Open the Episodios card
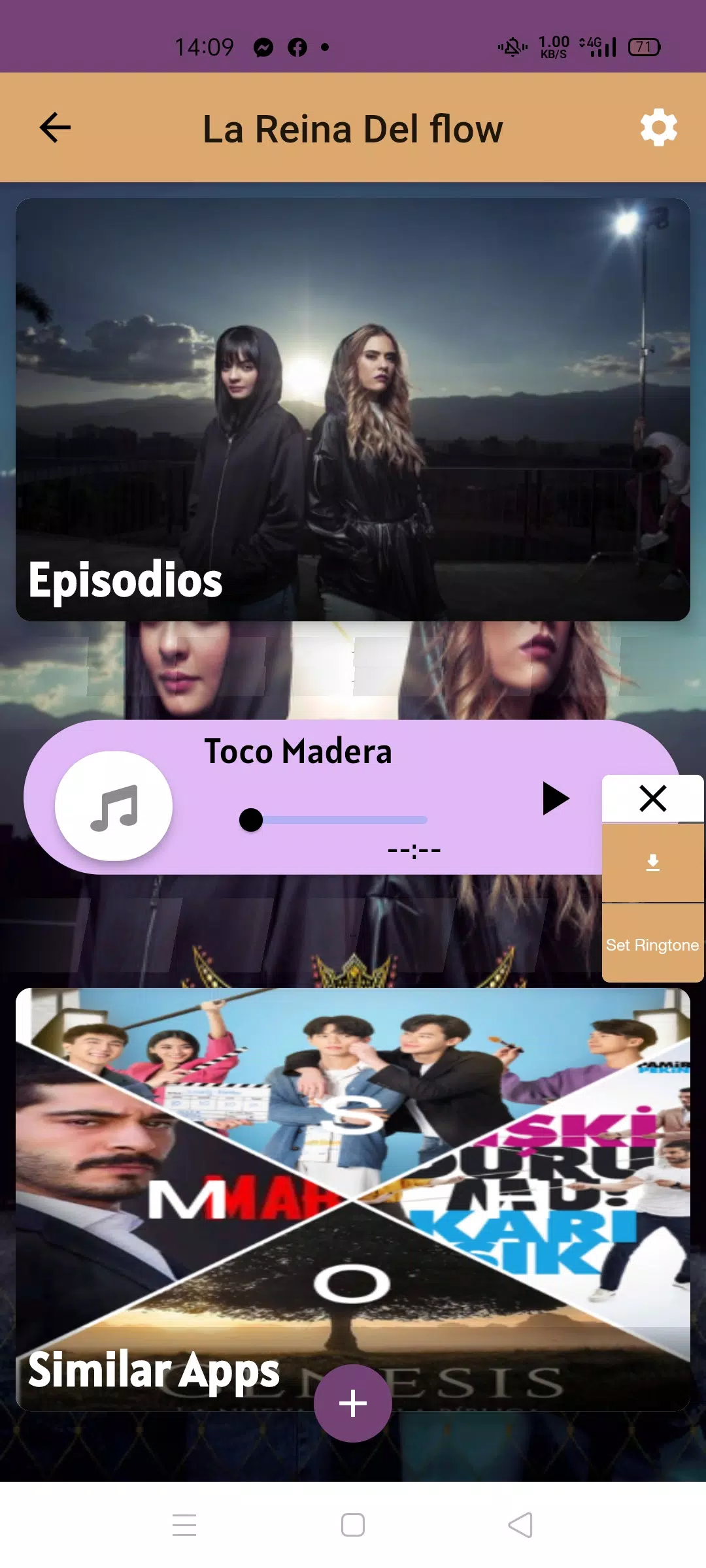Image resolution: width=706 pixels, height=1568 pixels. coord(353,410)
